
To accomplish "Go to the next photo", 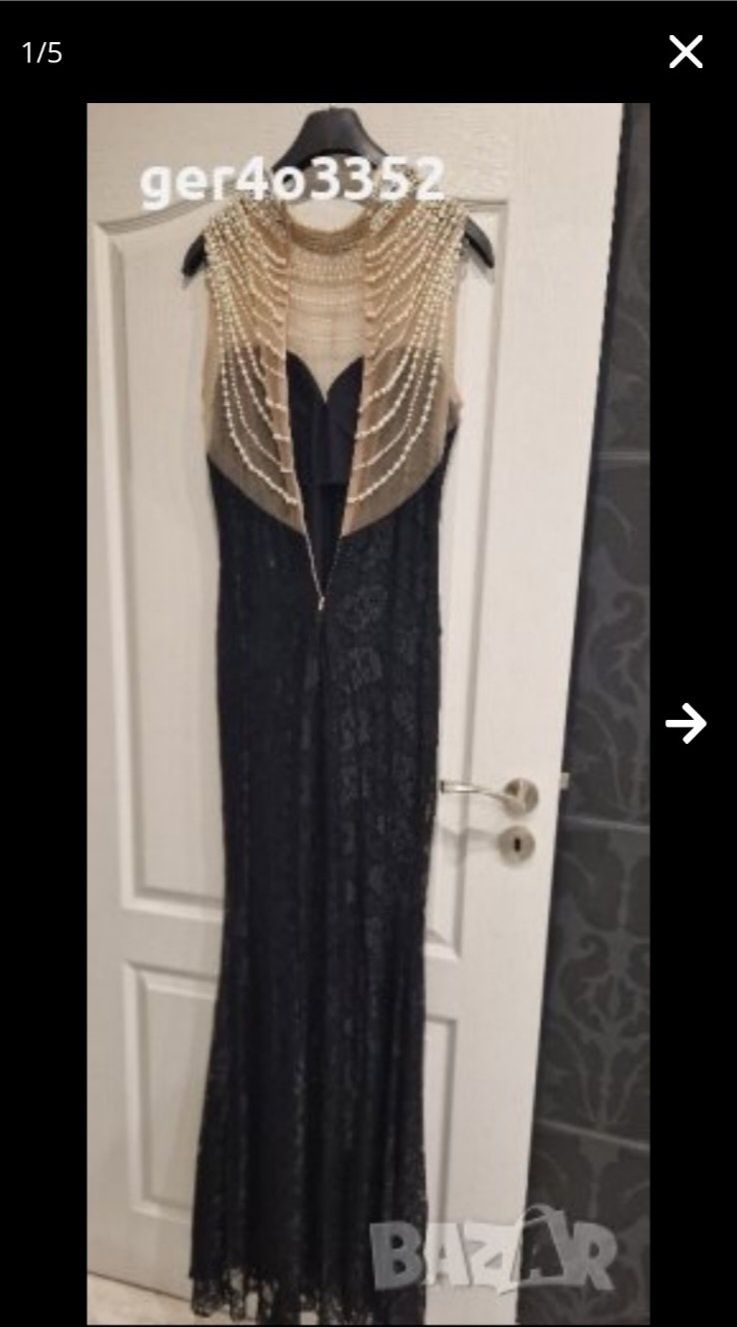I will coord(686,722).
